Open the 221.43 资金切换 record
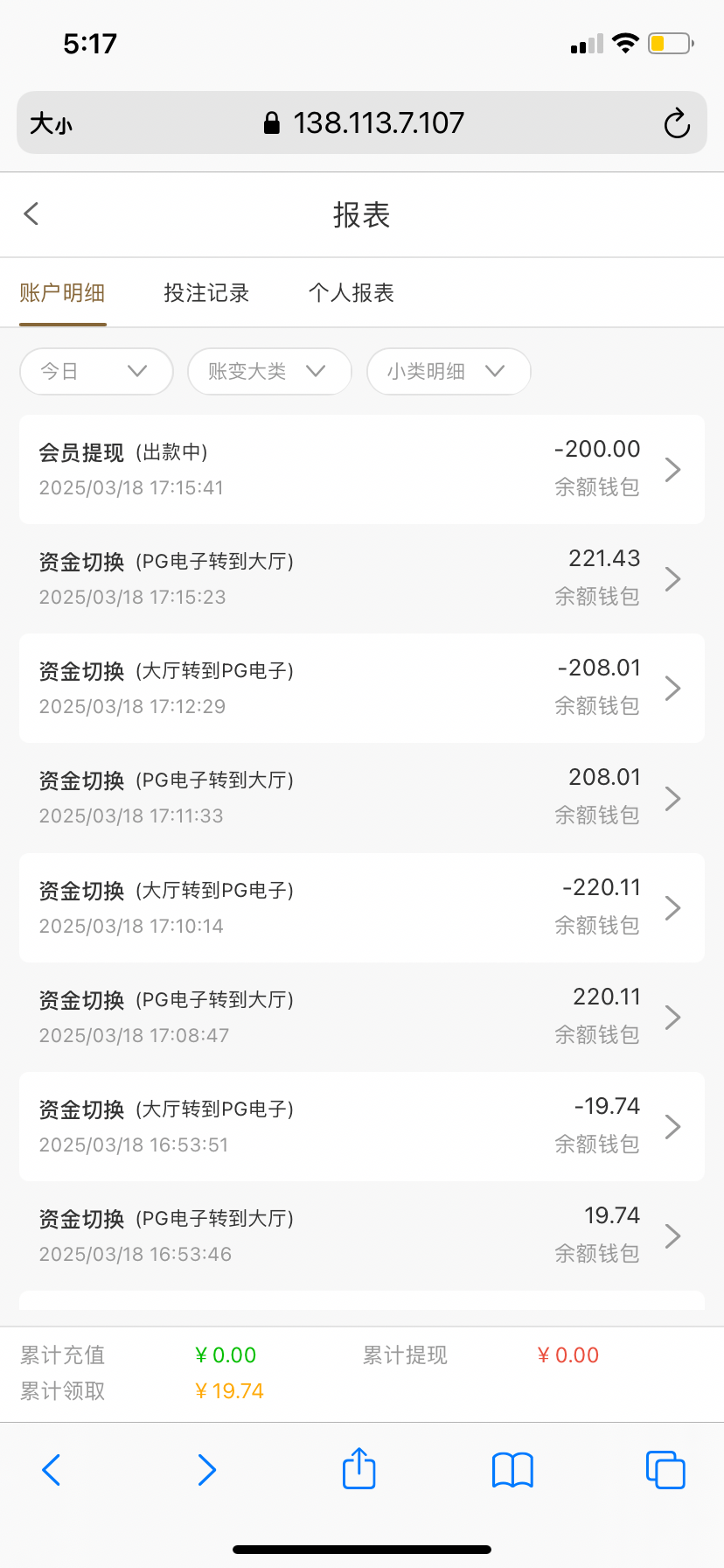 coord(362,578)
